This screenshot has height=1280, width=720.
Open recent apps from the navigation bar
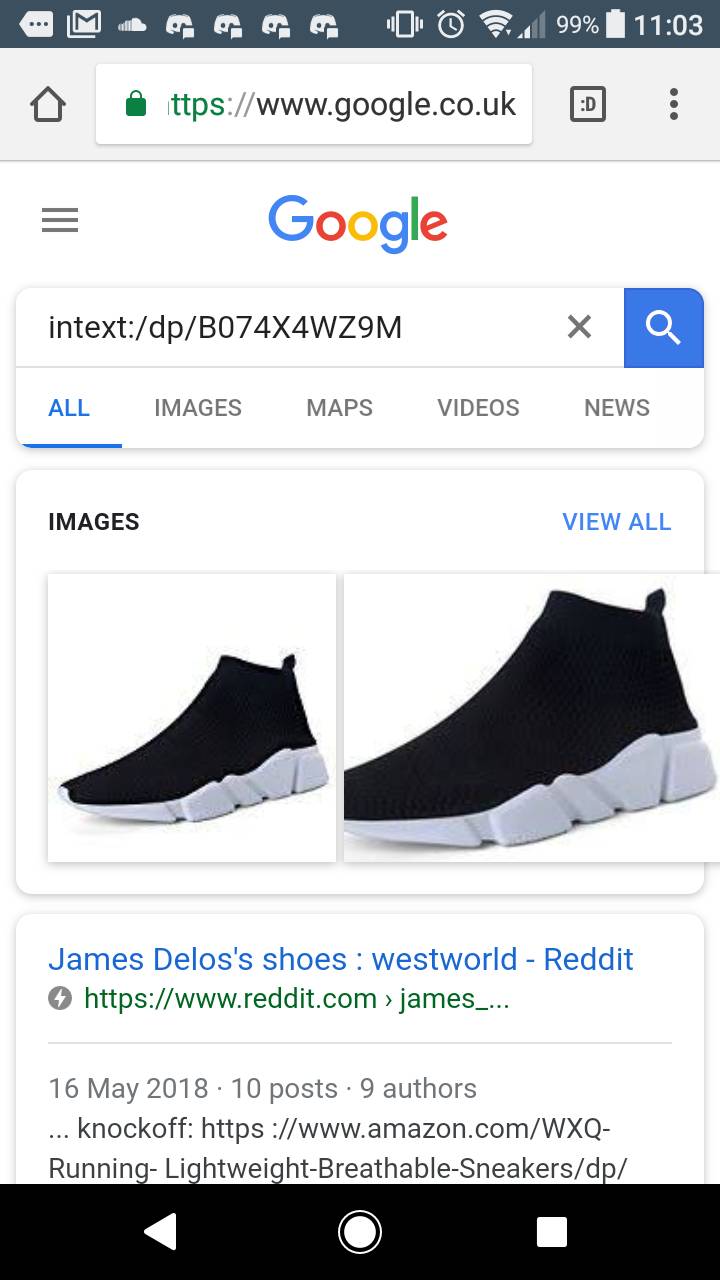[x=552, y=1232]
